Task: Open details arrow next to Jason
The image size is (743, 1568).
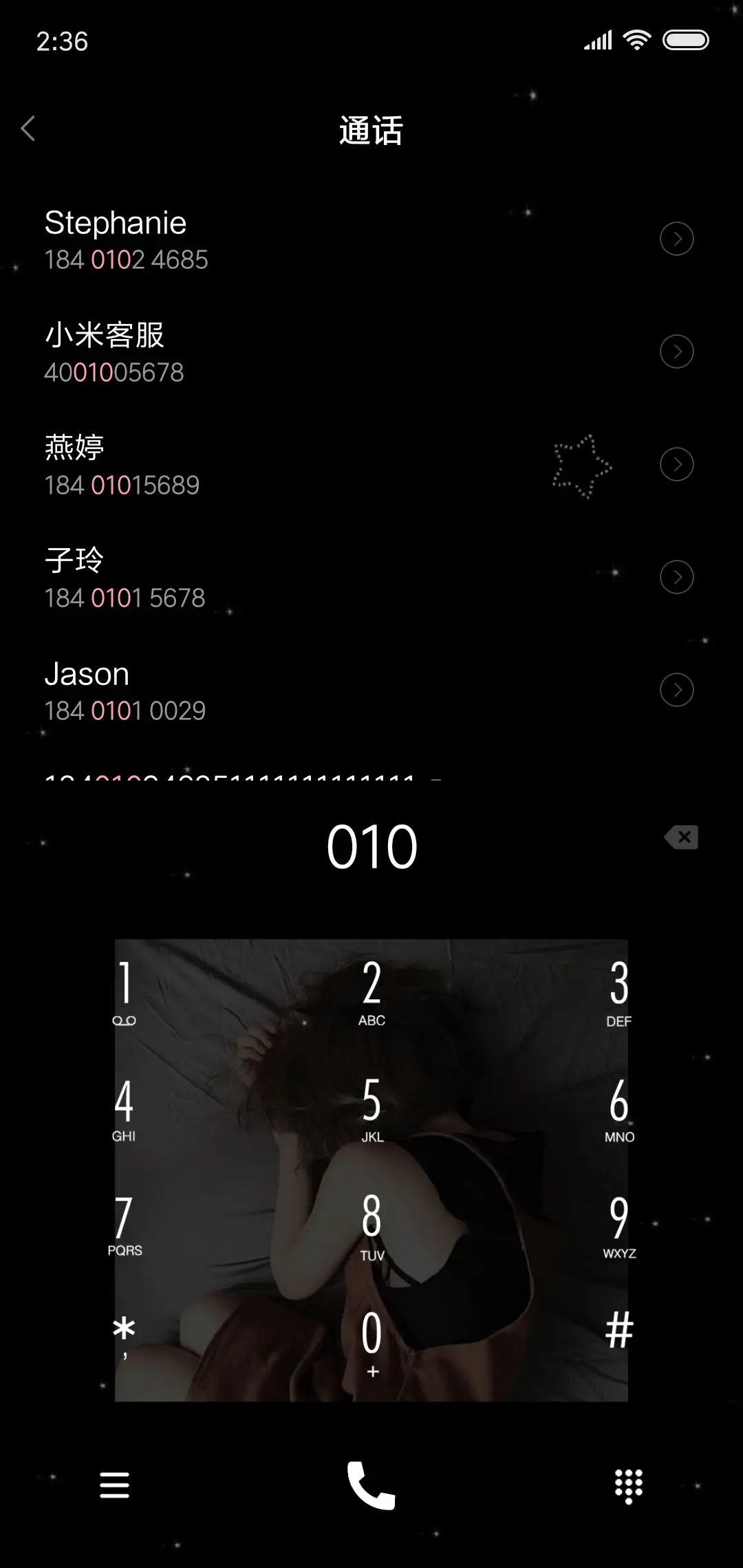Action: 677,690
